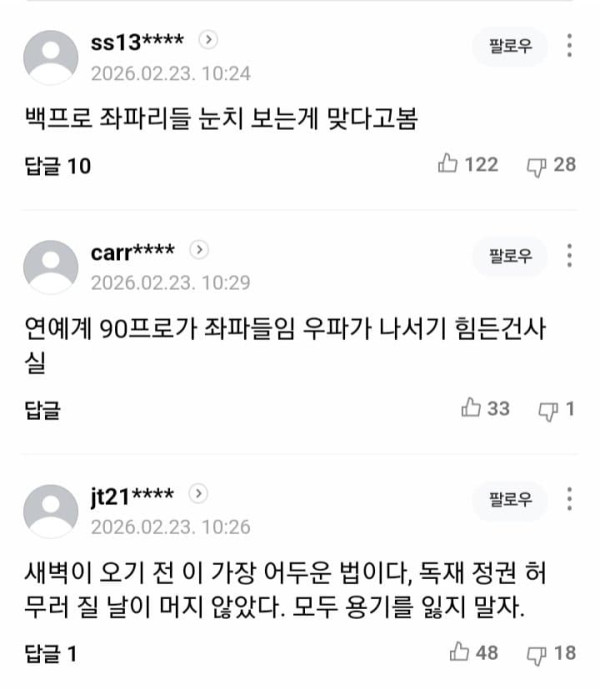600x689 pixels.
Task: Follow user carr****
Action: [x=510, y=255]
